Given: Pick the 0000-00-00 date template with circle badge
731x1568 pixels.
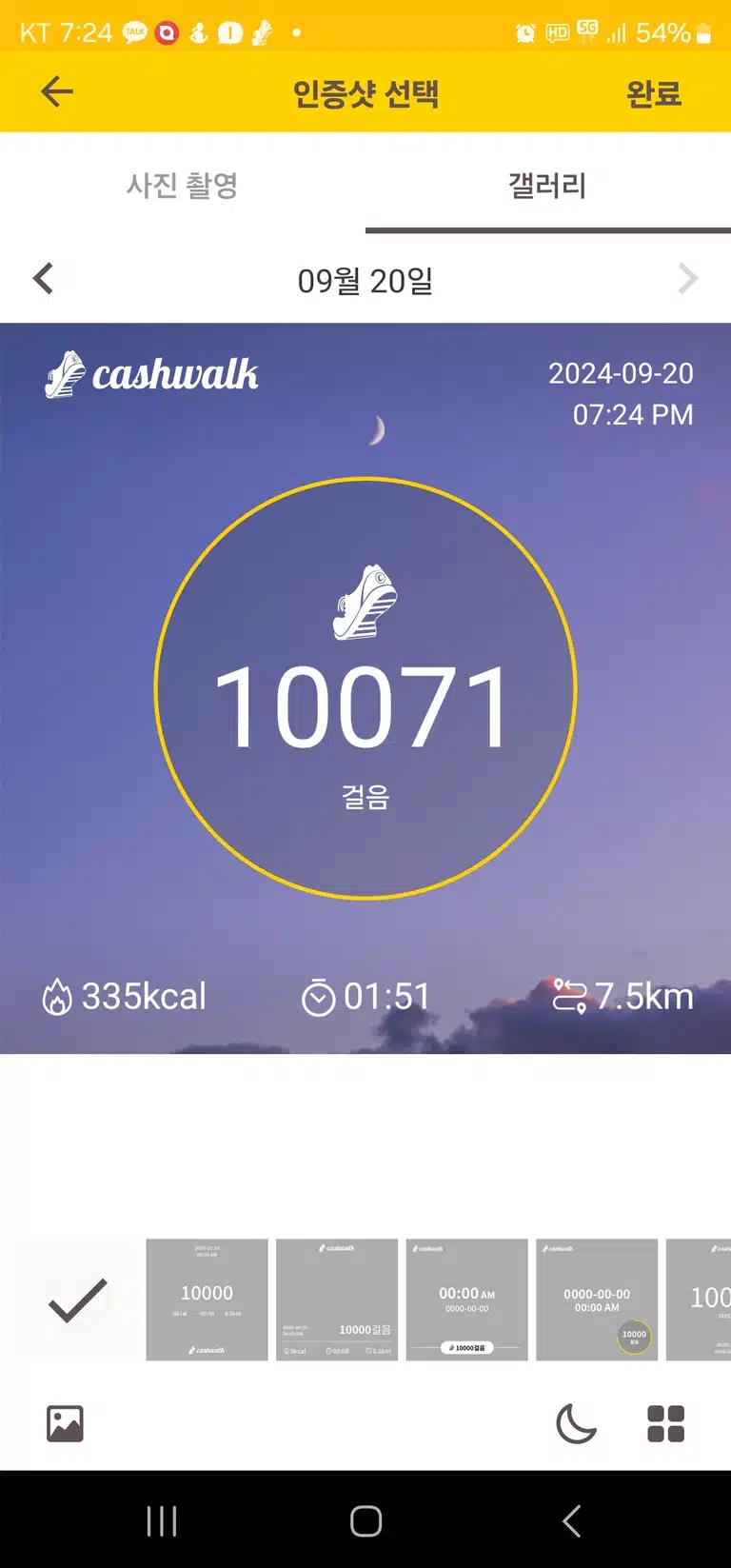Looking at the screenshot, I should (x=597, y=1300).
